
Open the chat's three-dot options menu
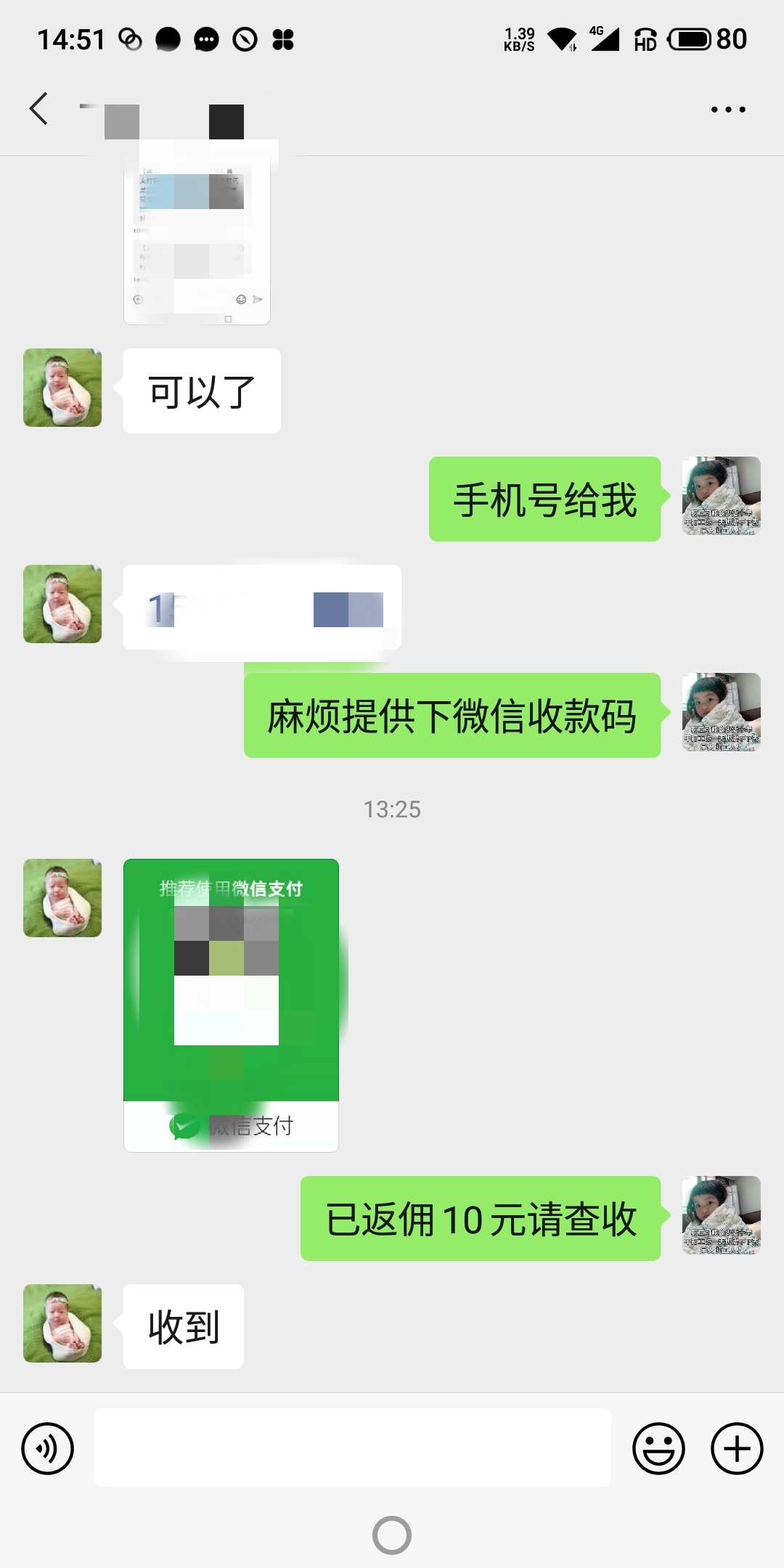pyautogui.click(x=728, y=110)
